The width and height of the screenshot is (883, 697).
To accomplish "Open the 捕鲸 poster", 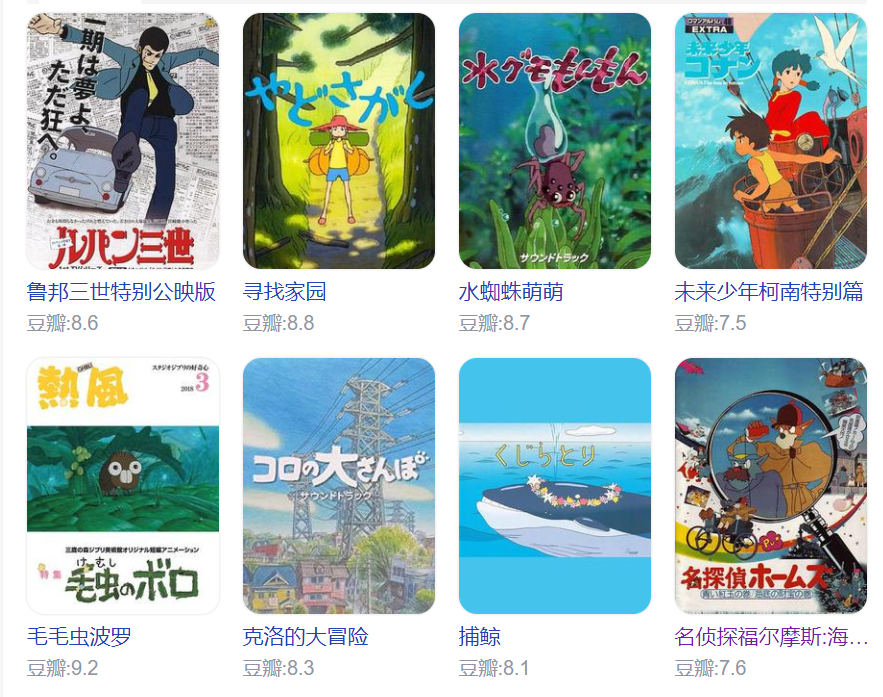I will click(x=554, y=486).
